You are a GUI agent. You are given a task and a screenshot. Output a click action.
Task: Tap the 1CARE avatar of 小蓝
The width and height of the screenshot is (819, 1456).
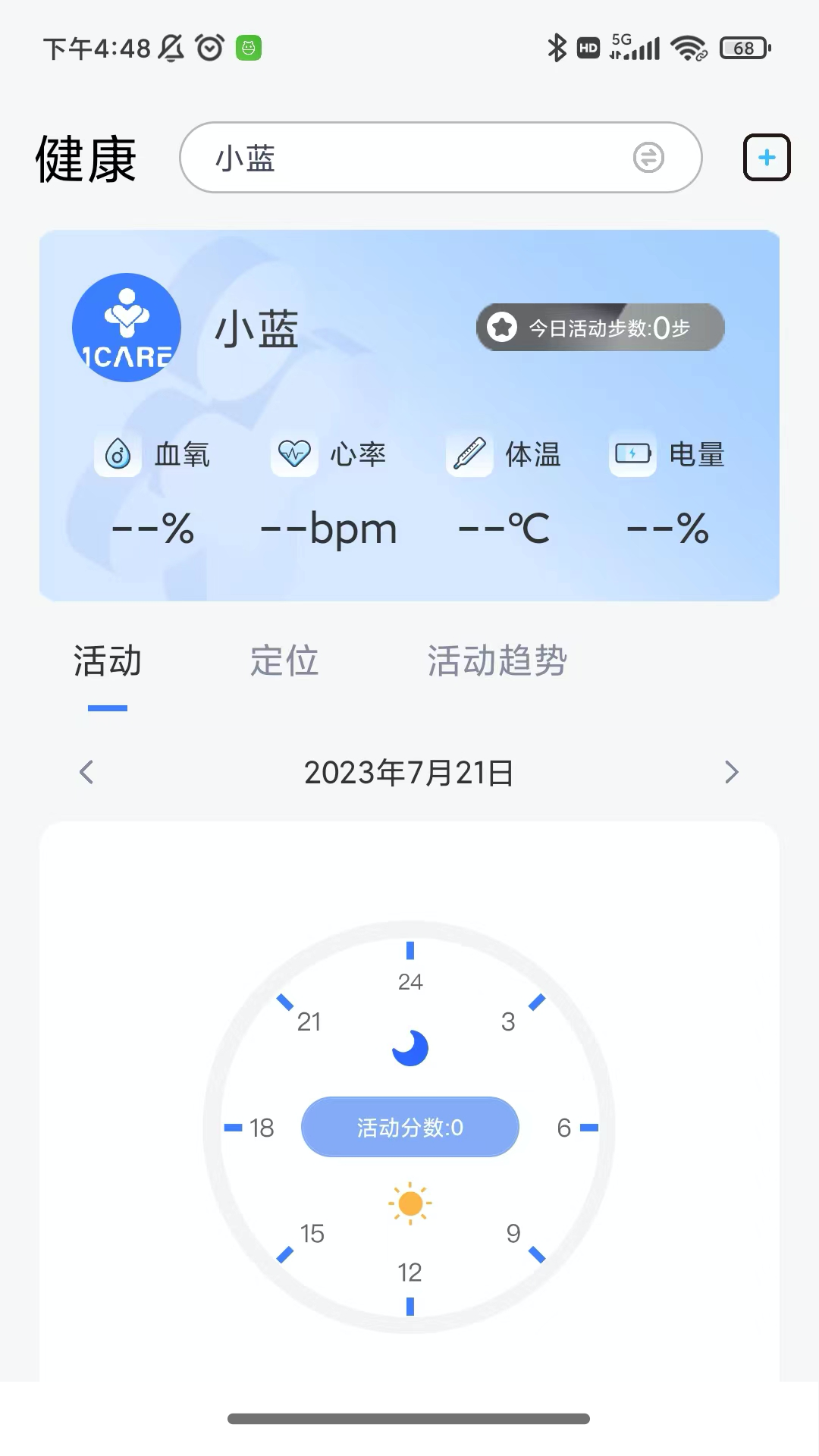[127, 327]
